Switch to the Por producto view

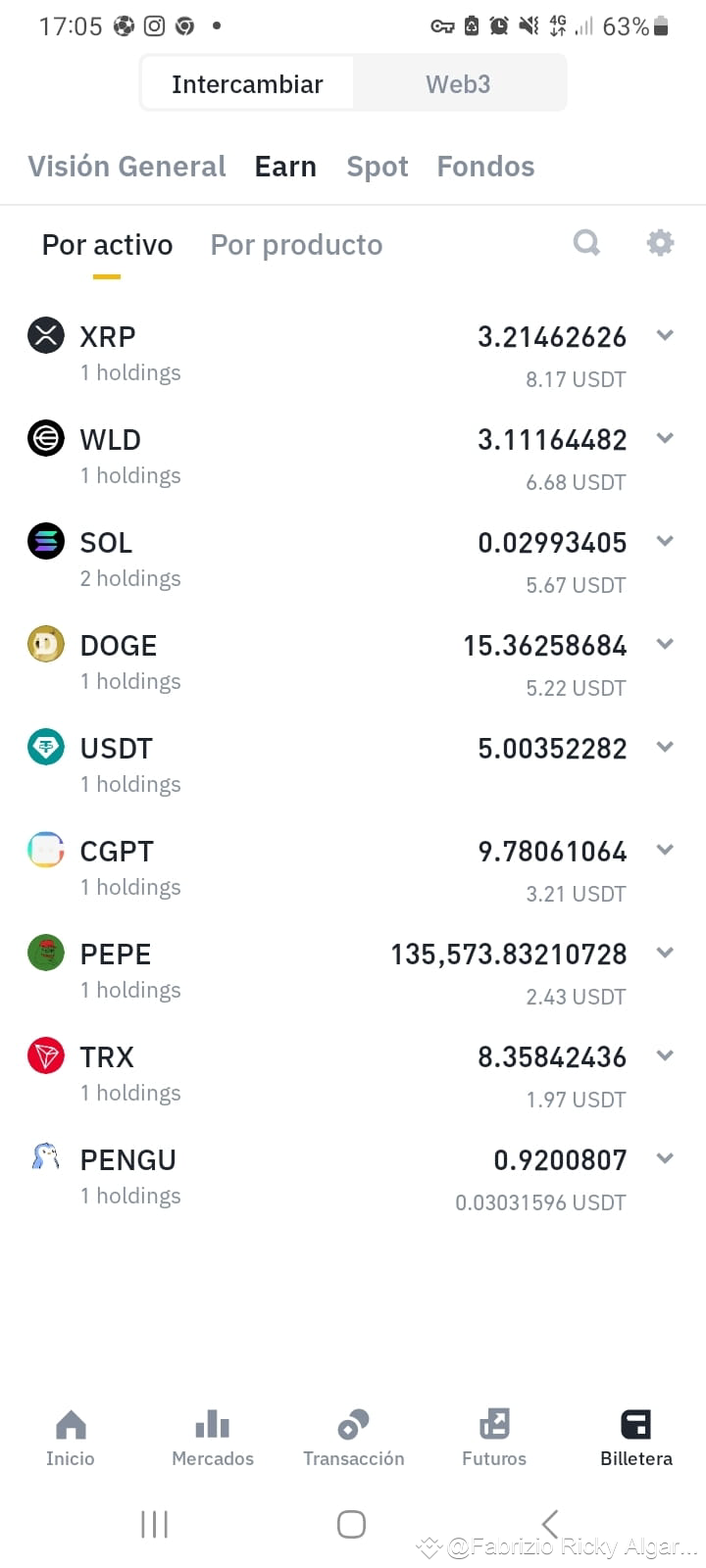point(296,245)
